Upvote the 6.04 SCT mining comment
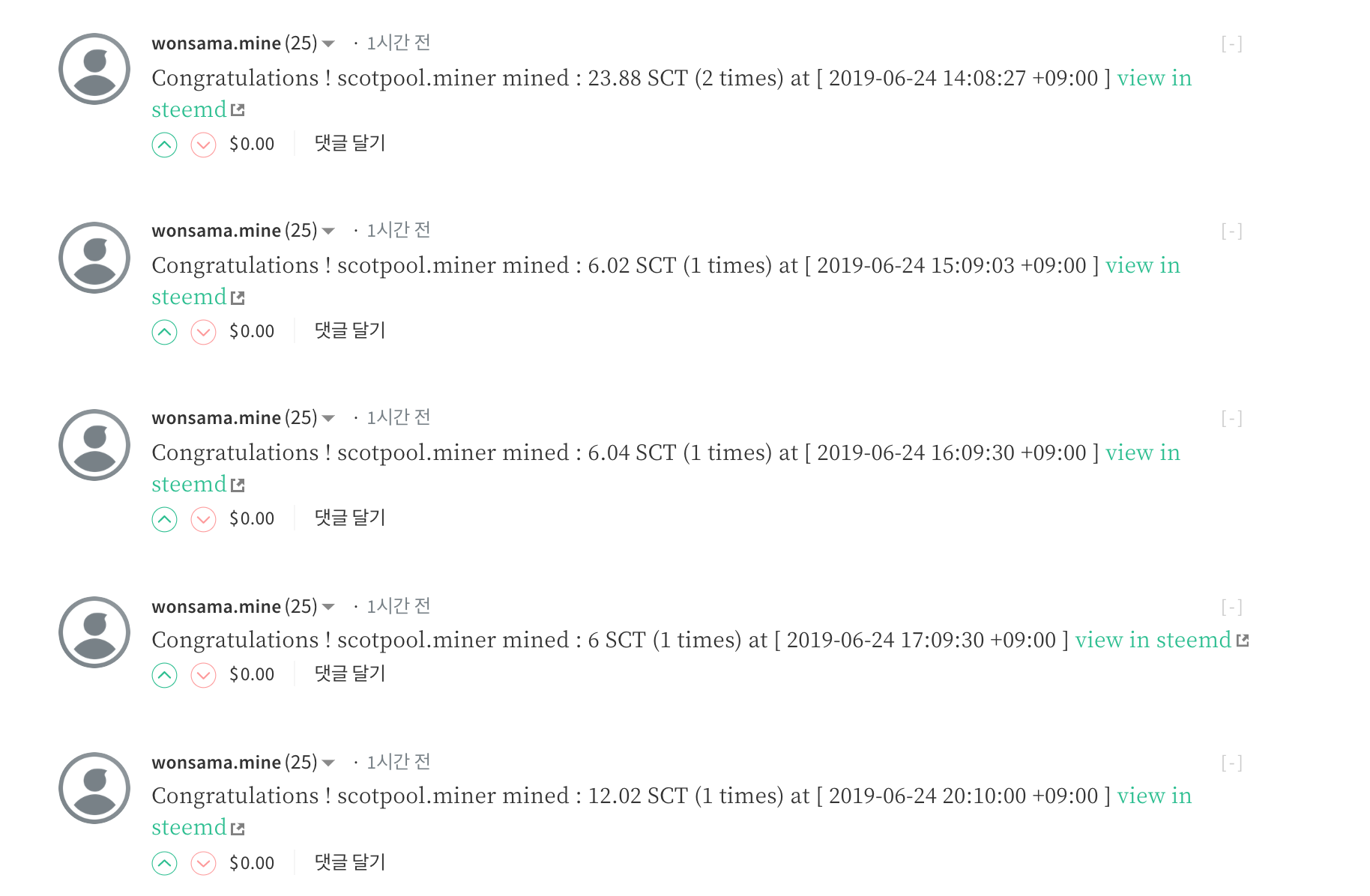Viewport: 1370px width, 896px height. [164, 519]
